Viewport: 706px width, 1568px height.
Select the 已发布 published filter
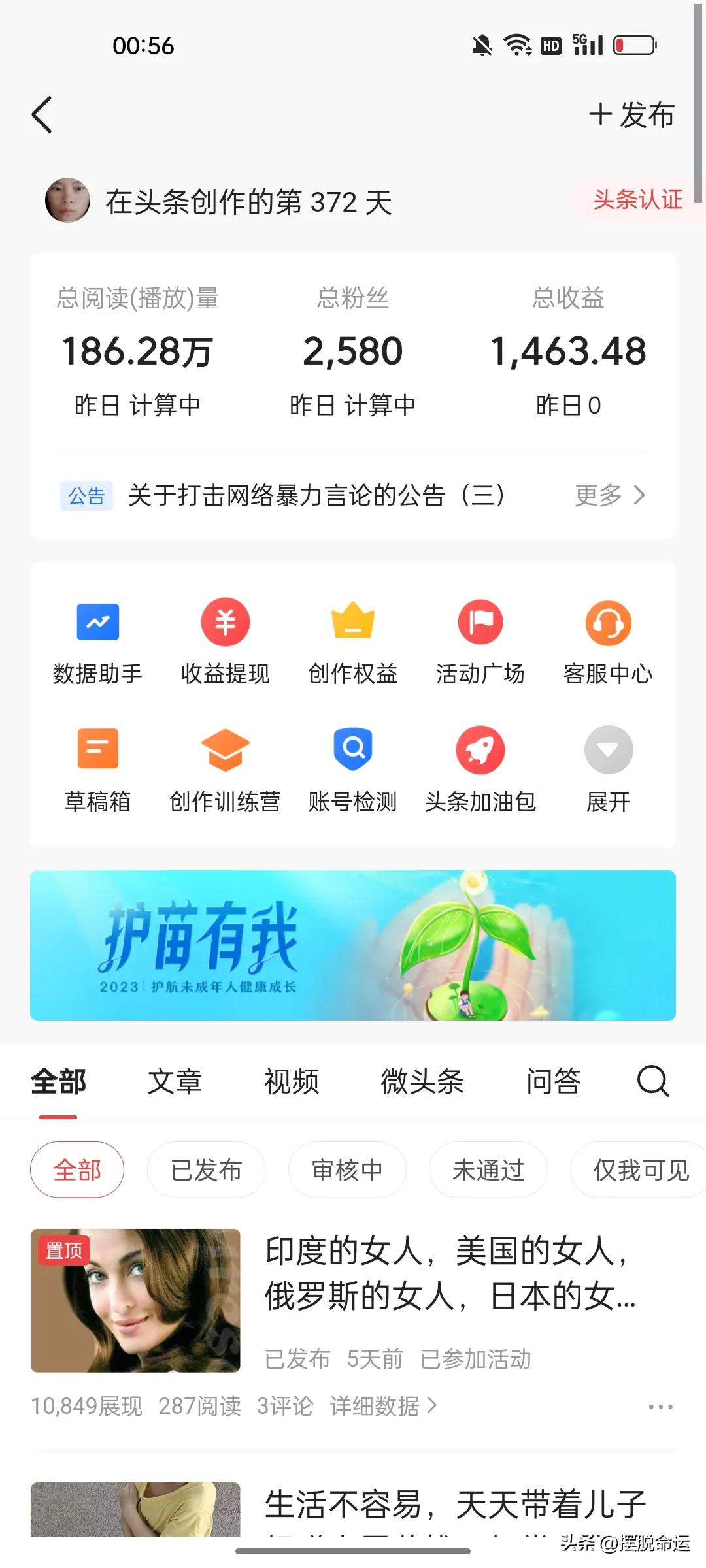[x=206, y=1169]
